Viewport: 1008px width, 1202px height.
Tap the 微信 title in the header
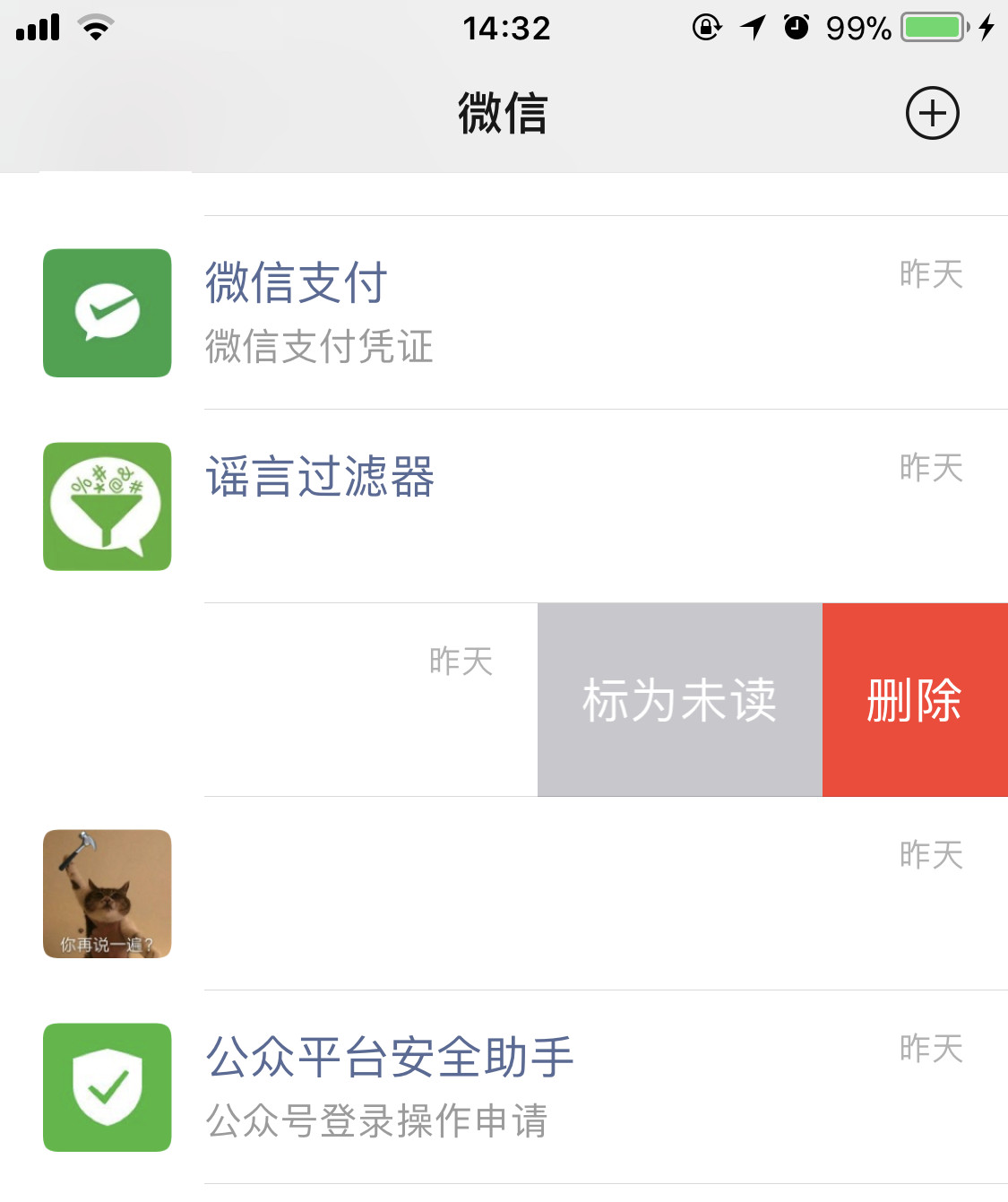point(503,113)
